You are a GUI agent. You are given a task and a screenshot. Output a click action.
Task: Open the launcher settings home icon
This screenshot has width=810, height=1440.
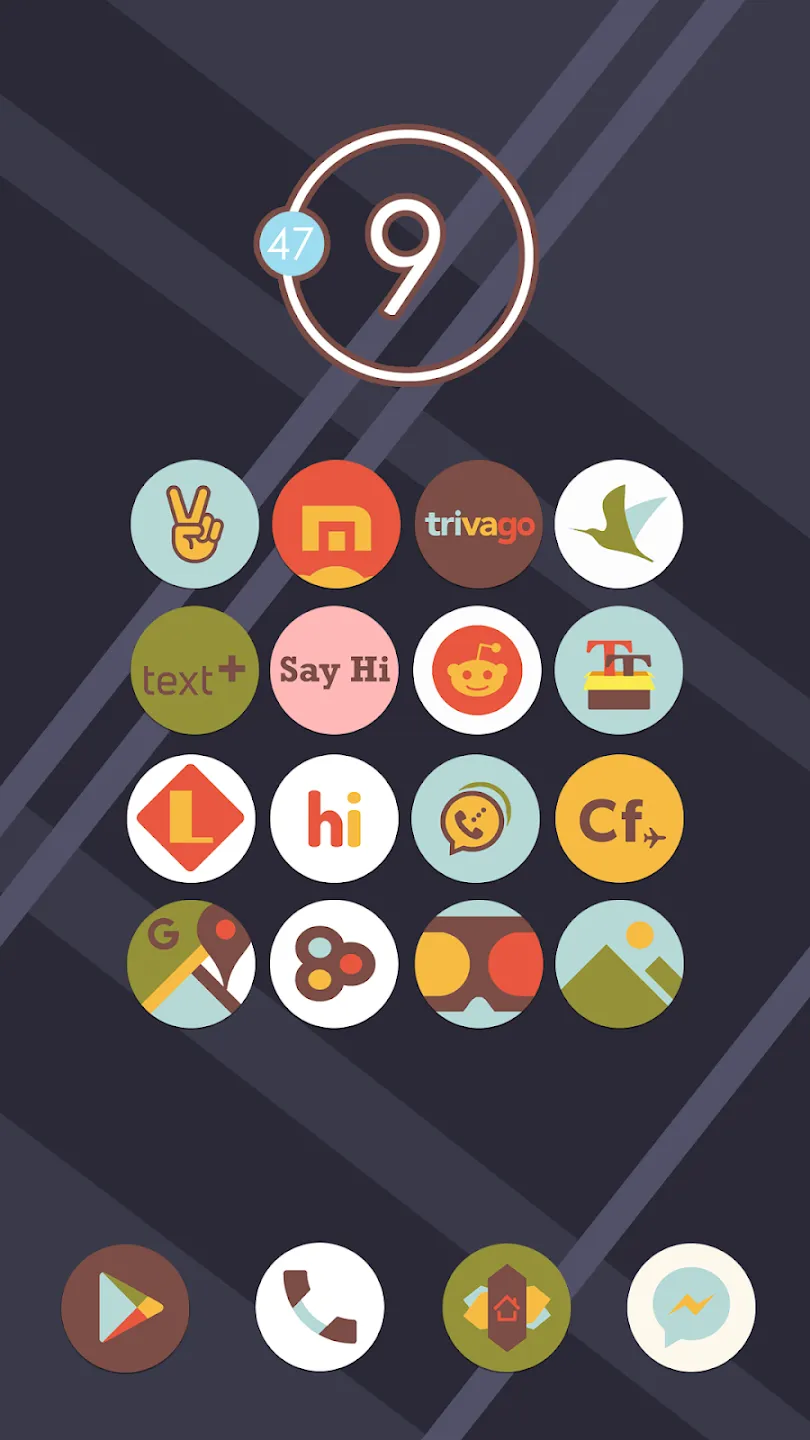point(507,1308)
